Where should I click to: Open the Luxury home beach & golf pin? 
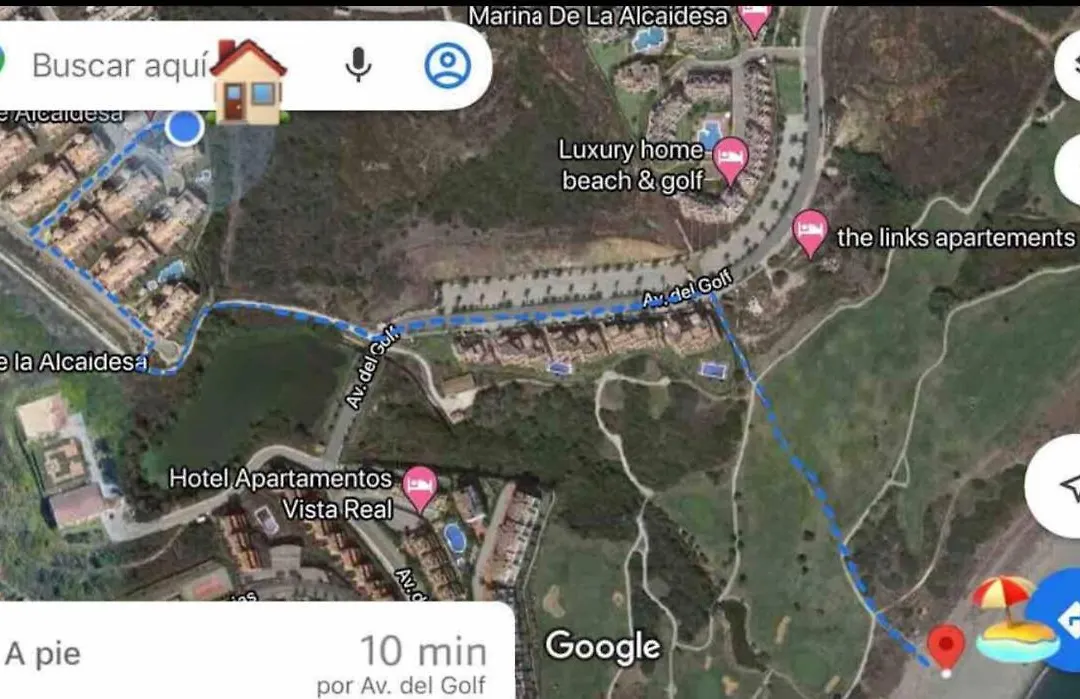click(x=731, y=160)
